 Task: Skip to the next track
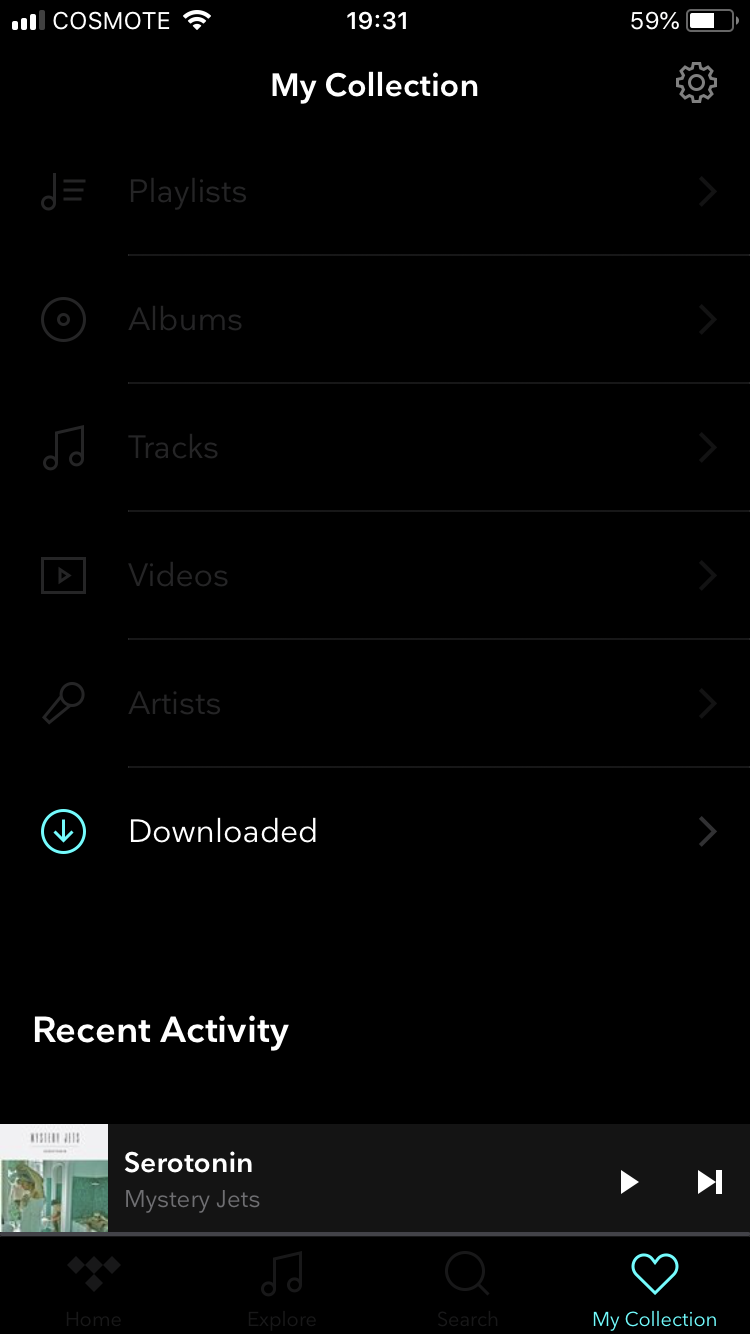point(709,1182)
